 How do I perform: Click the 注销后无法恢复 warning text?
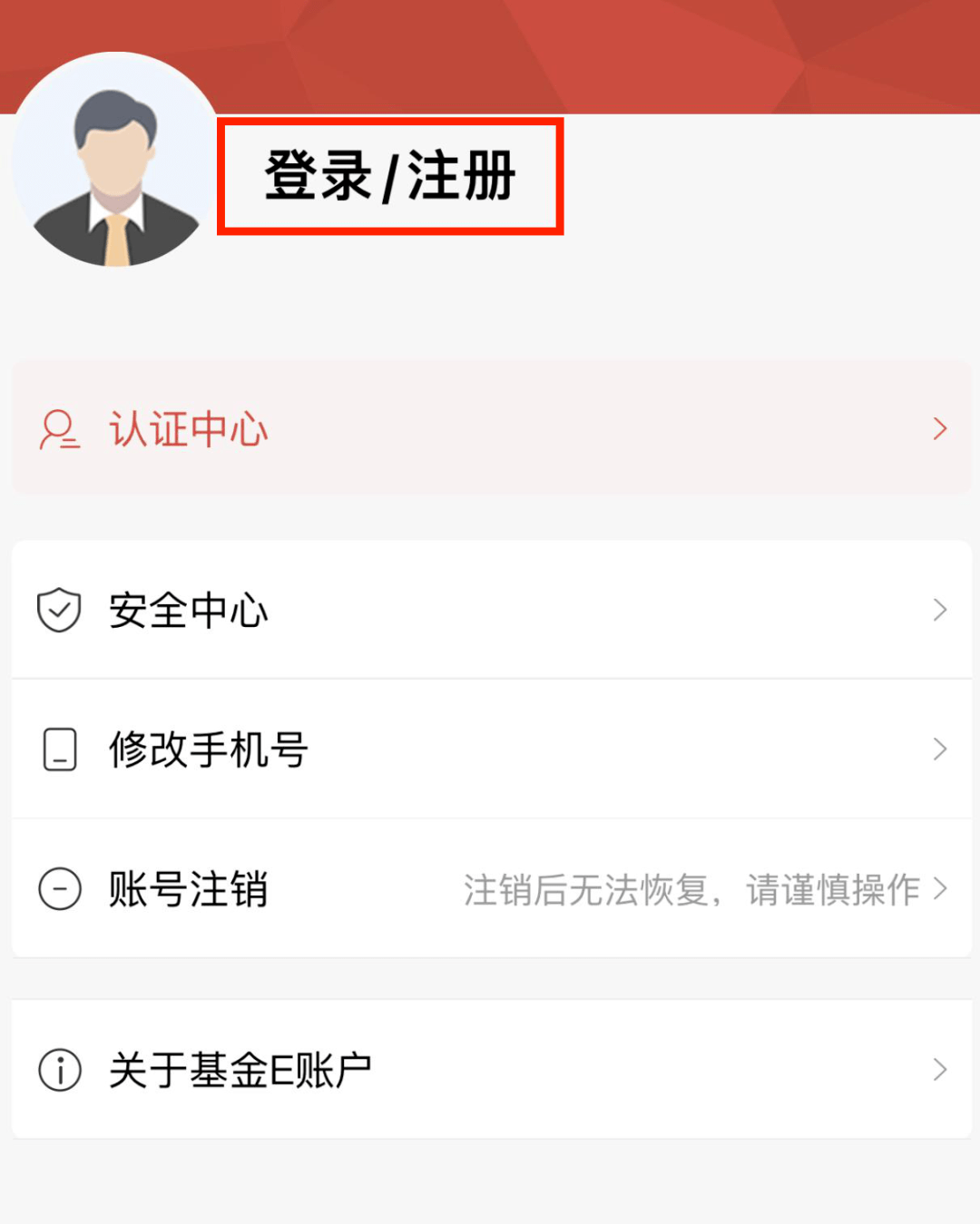tap(691, 889)
